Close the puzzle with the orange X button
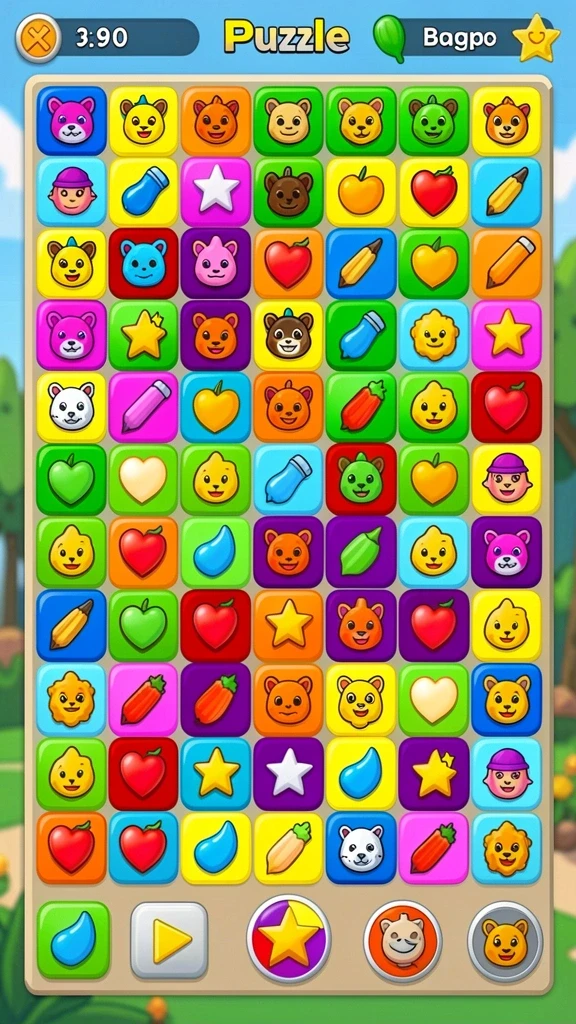 [x=39, y=38]
